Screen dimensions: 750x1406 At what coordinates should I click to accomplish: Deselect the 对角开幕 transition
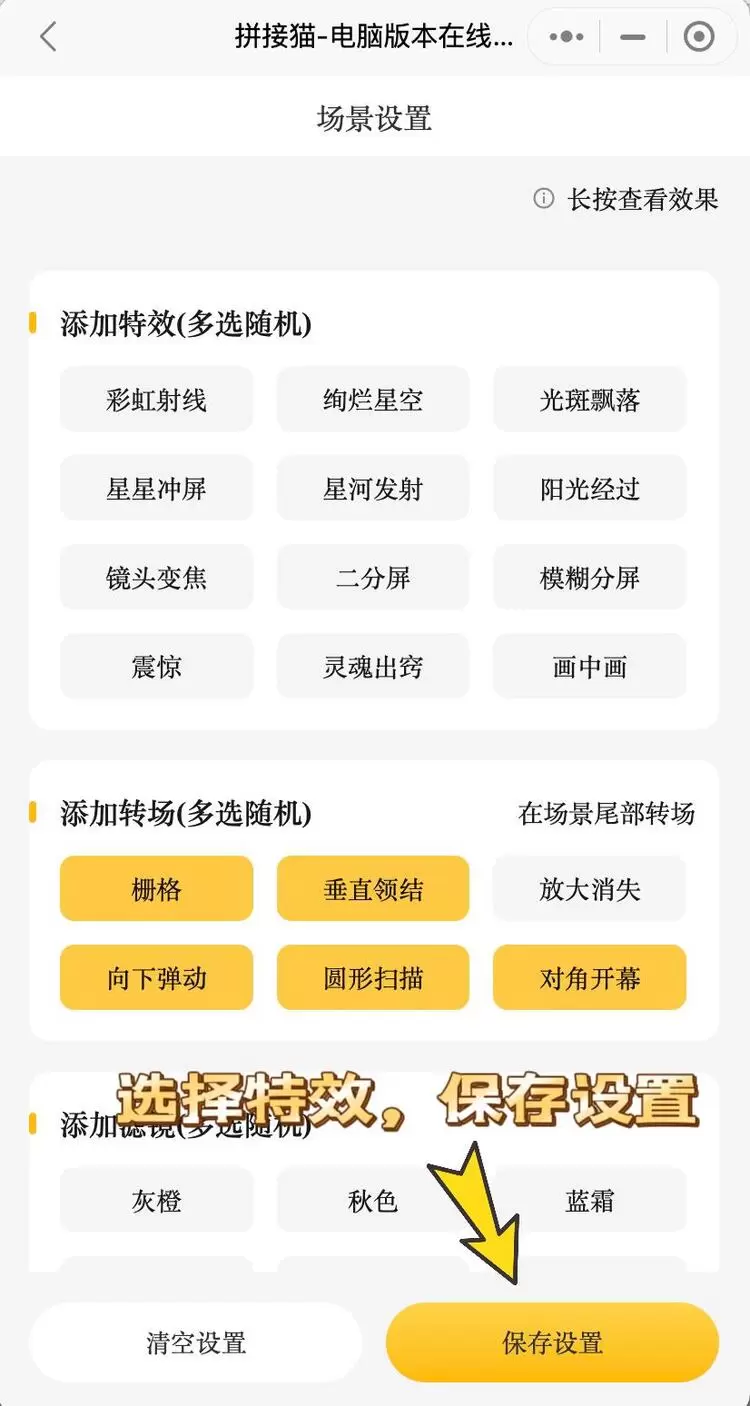click(x=590, y=978)
